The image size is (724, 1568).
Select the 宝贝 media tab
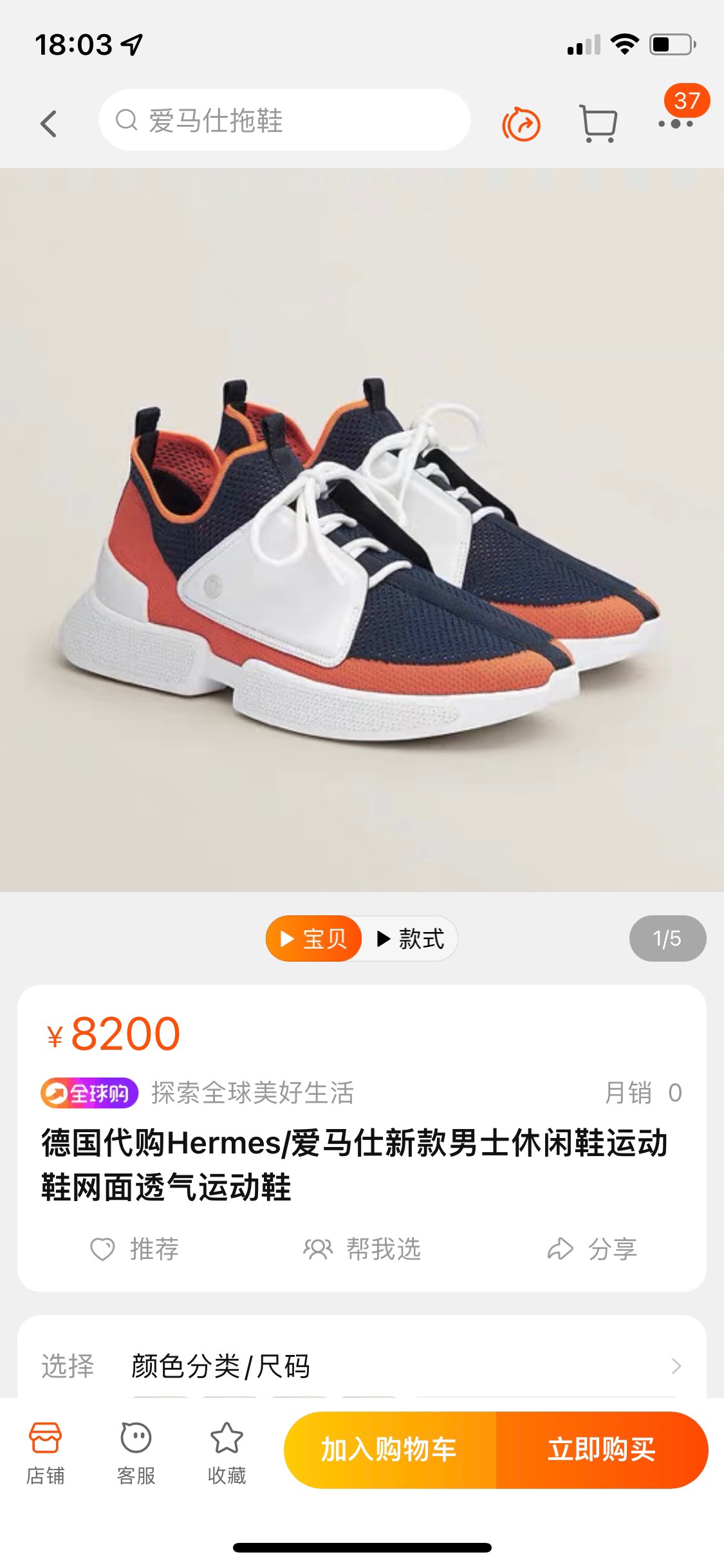pyautogui.click(x=314, y=938)
